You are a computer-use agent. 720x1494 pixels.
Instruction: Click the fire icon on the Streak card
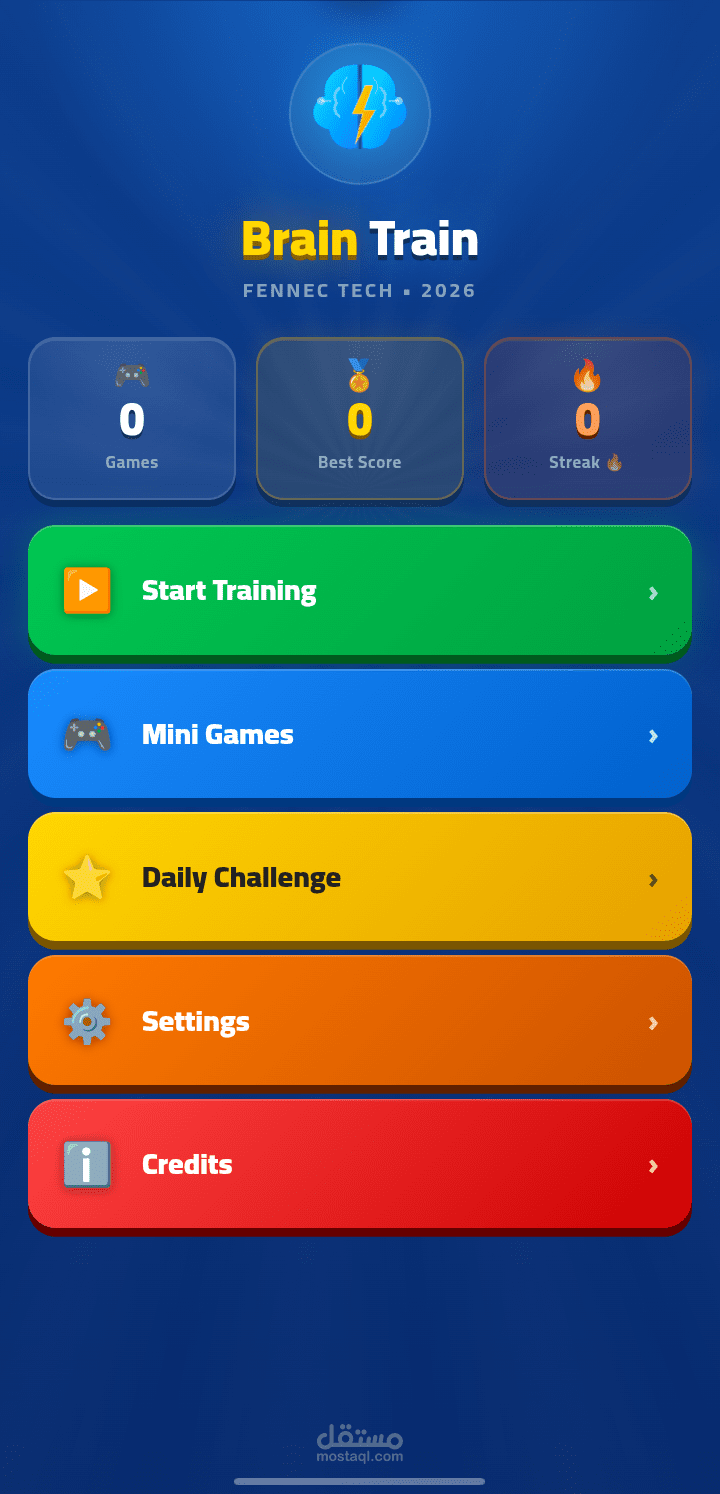587,377
